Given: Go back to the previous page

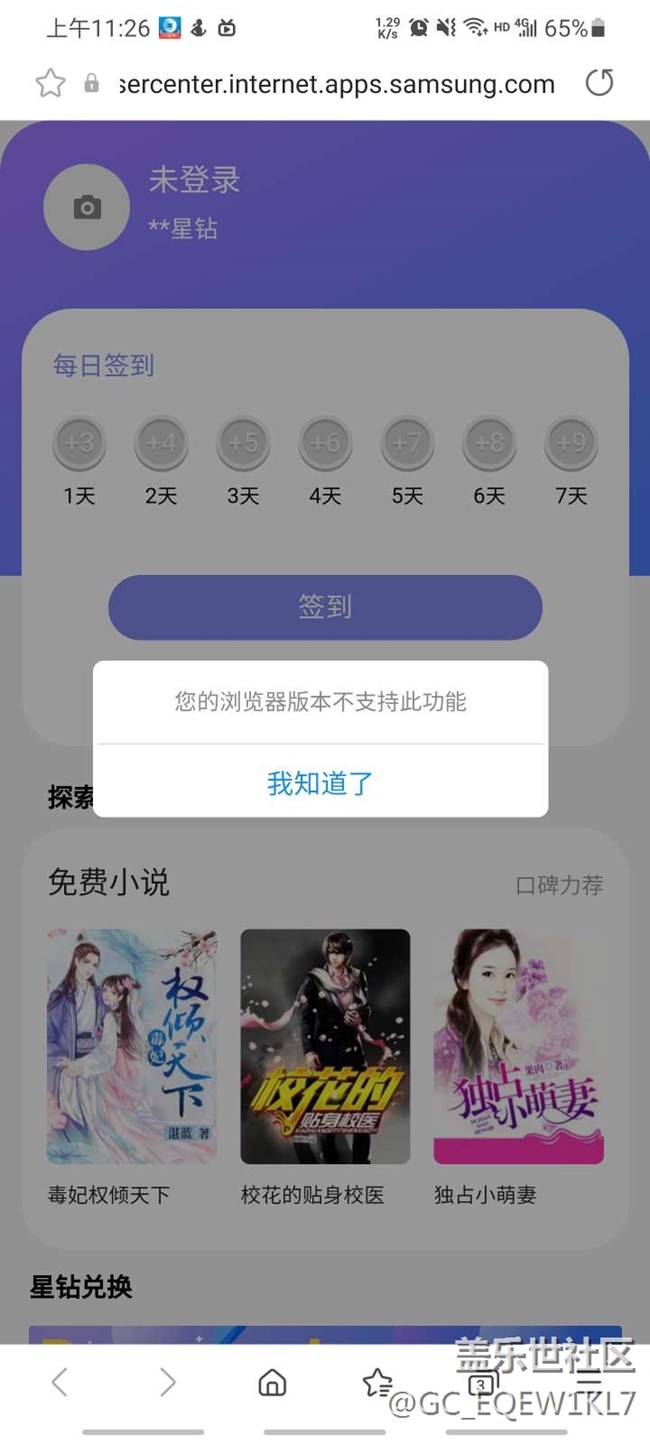Looking at the screenshot, I should 60,1382.
